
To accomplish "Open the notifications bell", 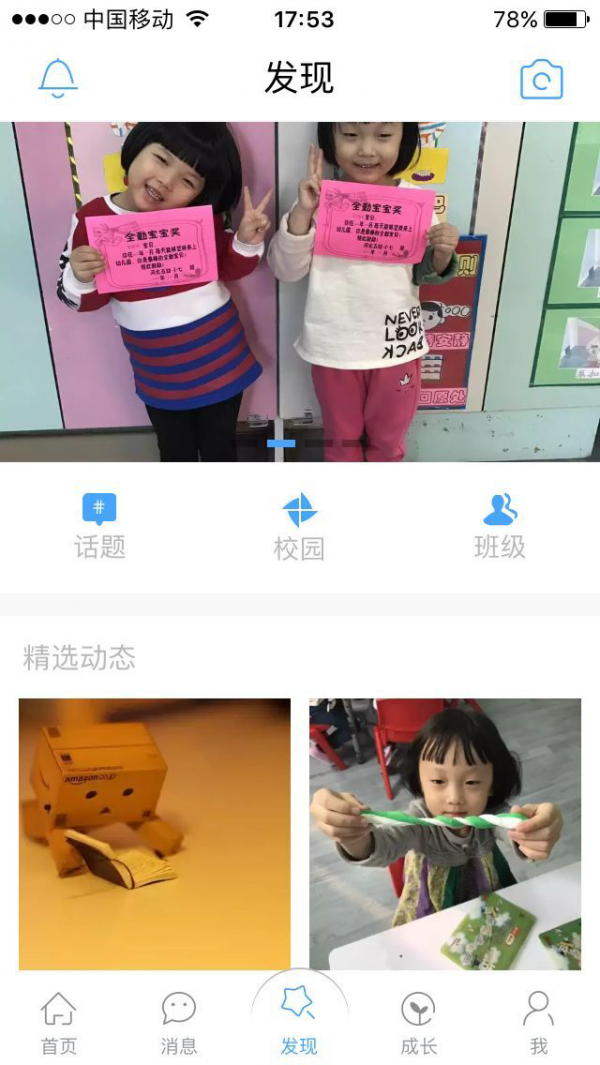I will pyautogui.click(x=58, y=79).
